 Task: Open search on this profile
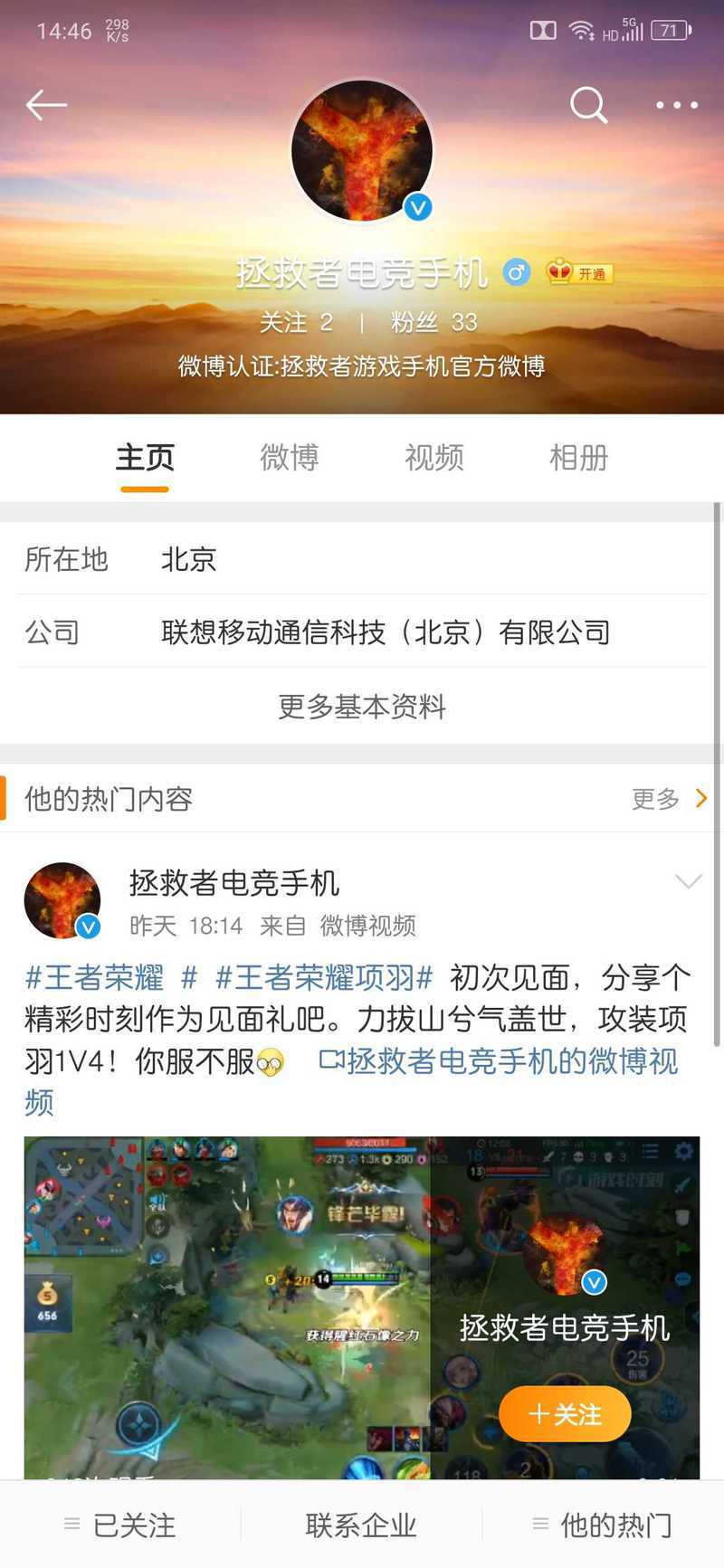[588, 105]
